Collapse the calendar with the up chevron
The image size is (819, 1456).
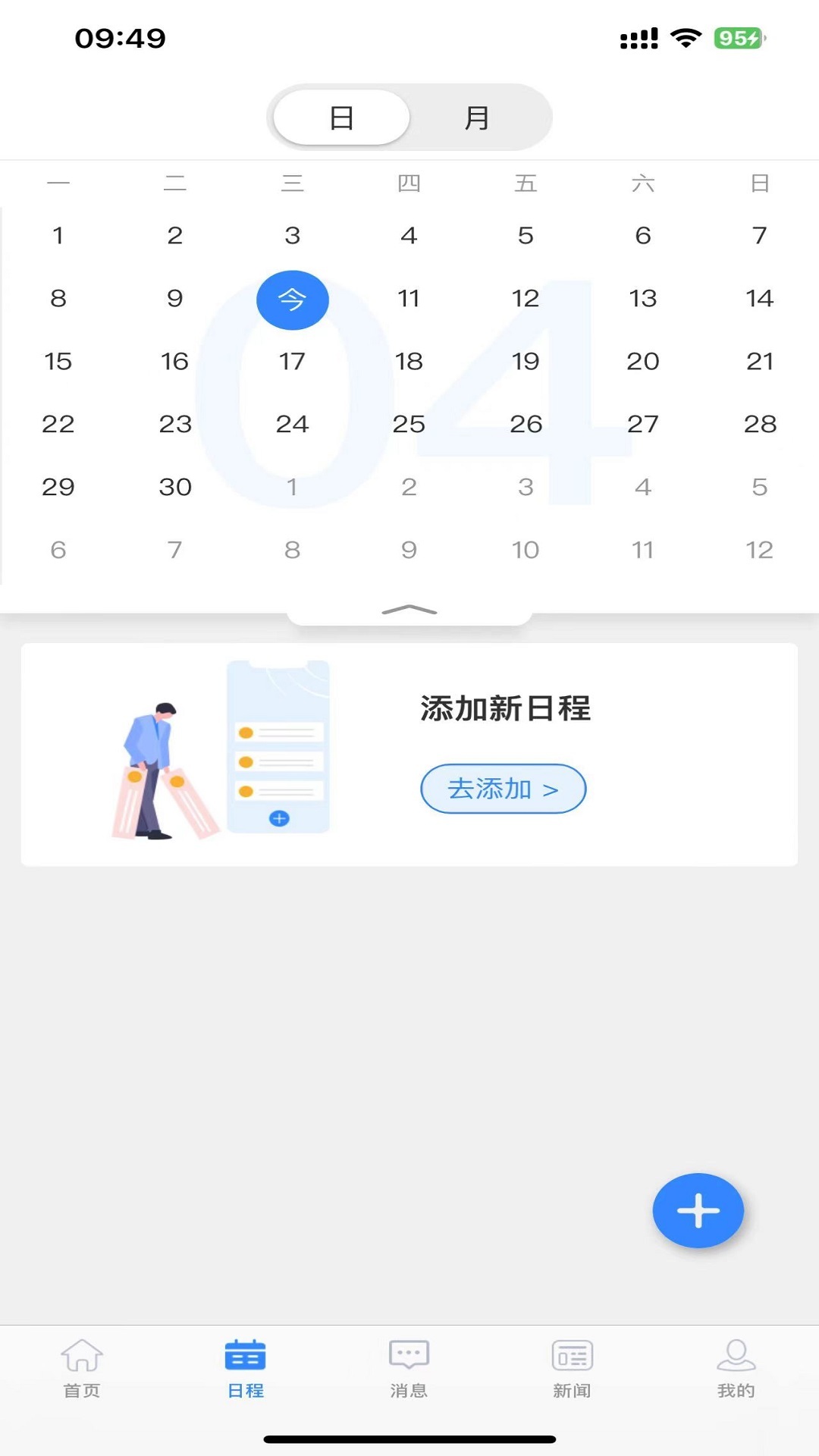[409, 610]
